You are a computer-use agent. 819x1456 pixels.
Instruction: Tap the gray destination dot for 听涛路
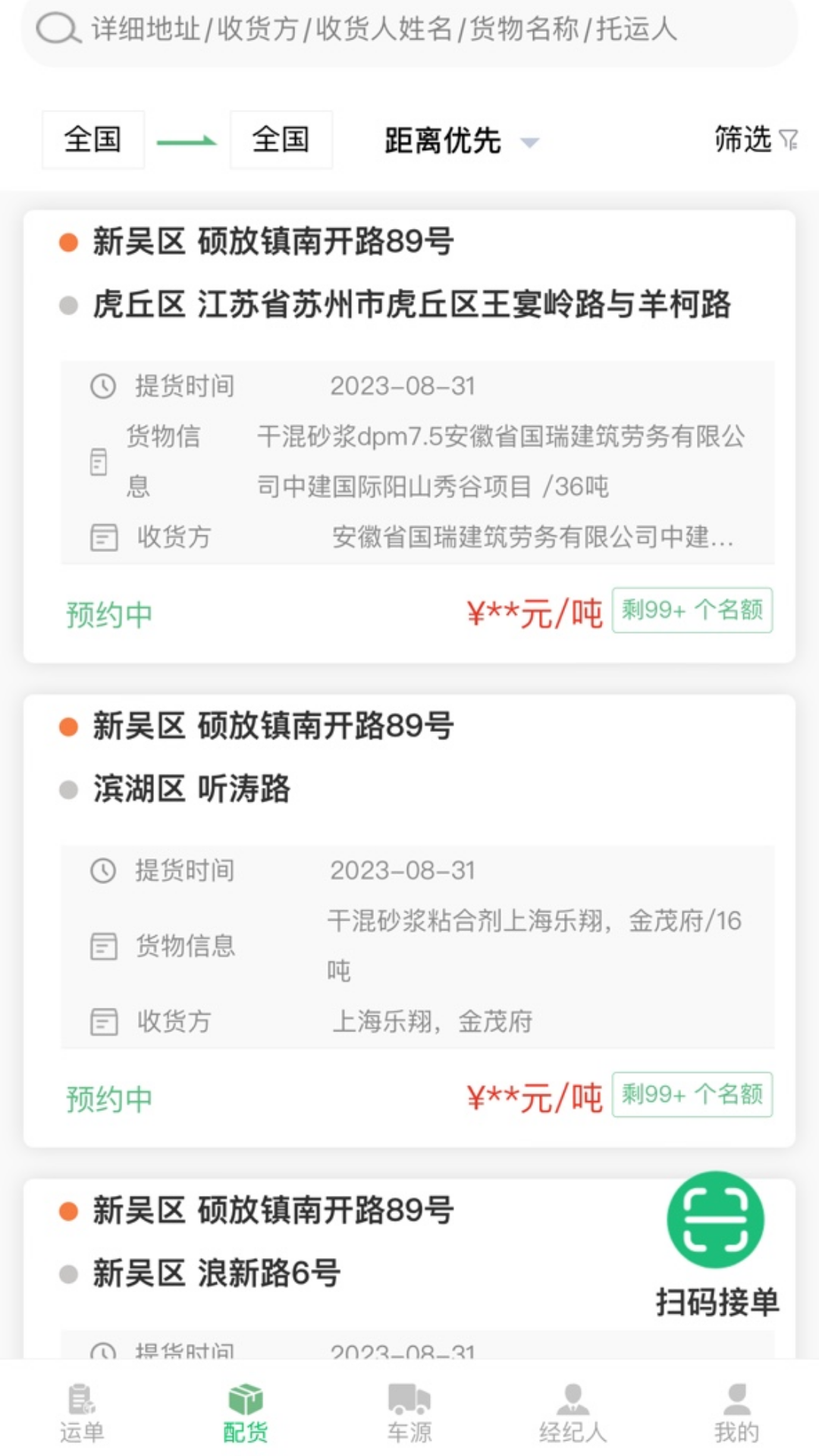pos(69,789)
